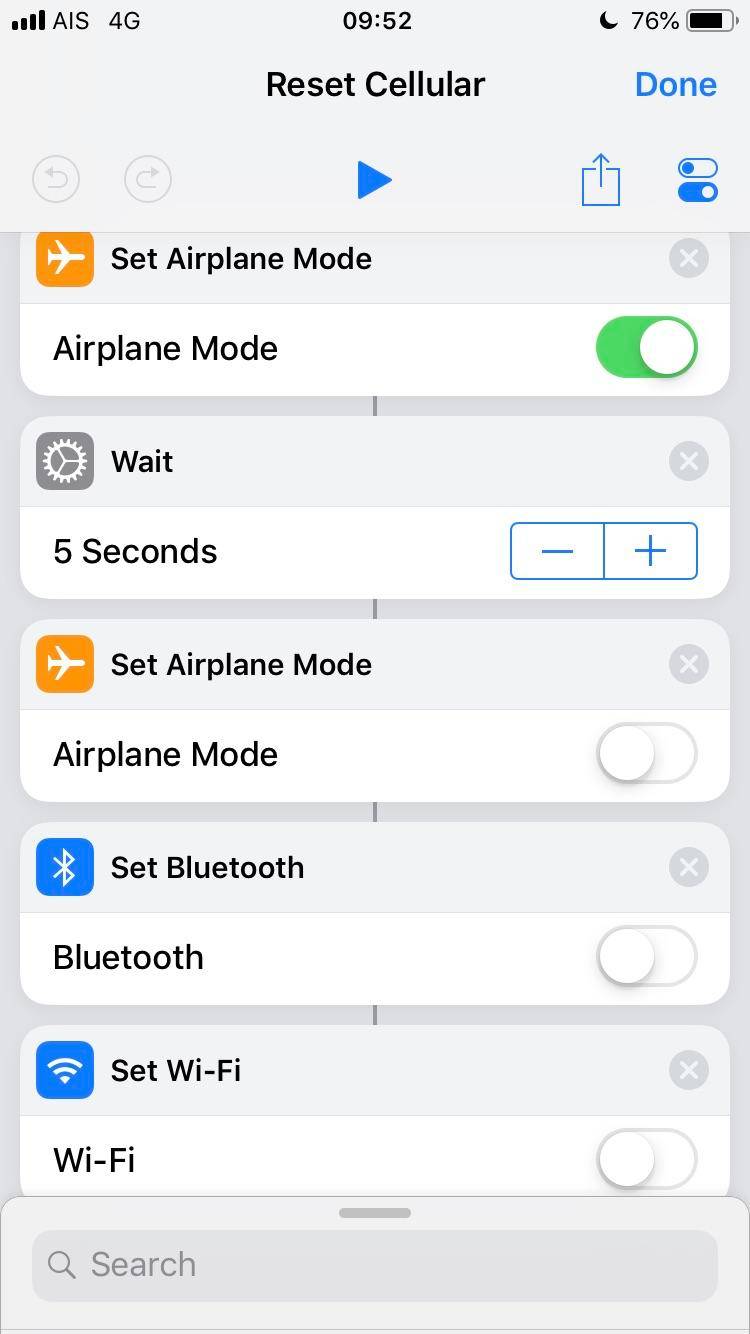Increase wait seconds with plus

pos(650,551)
